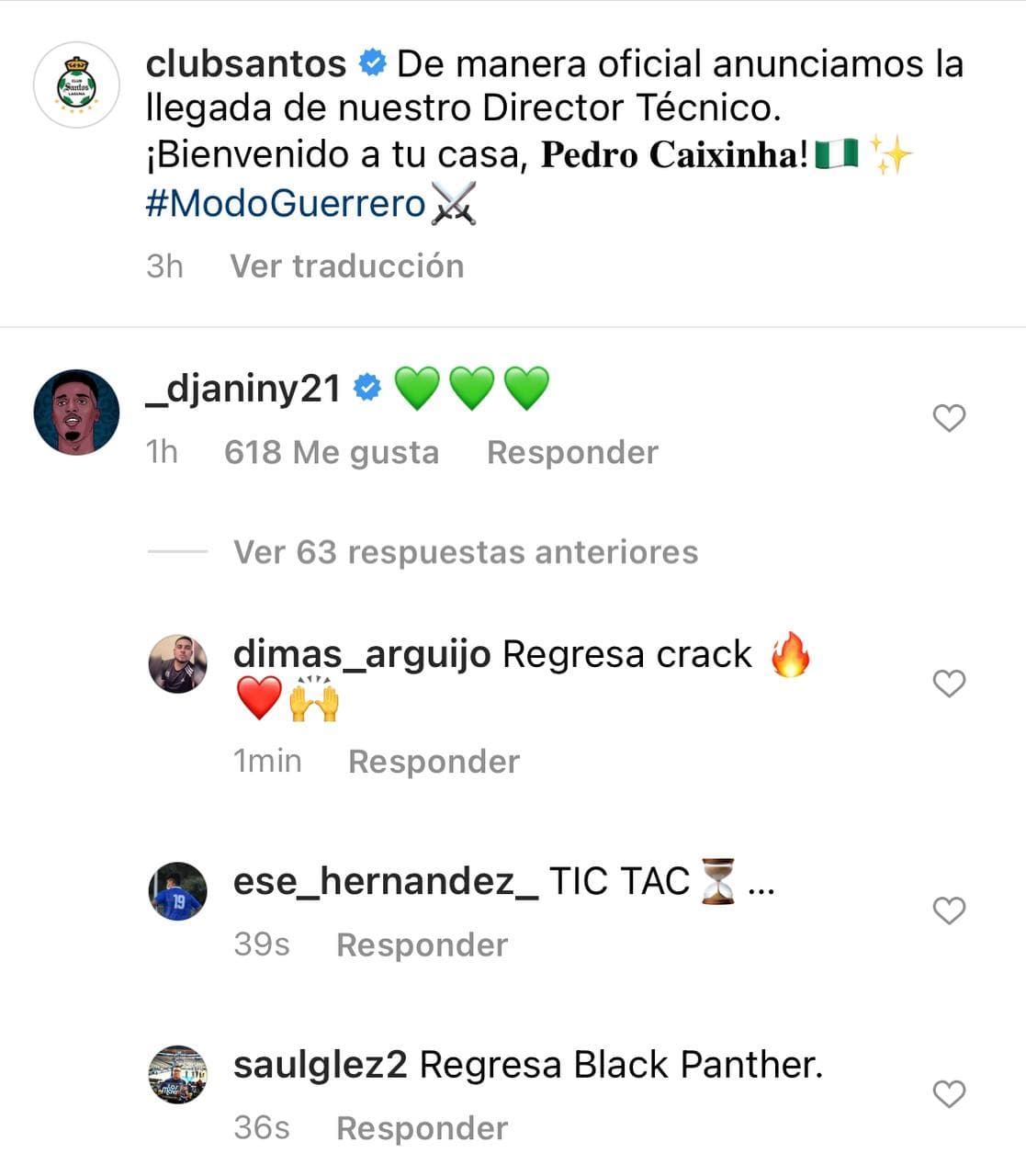The height and width of the screenshot is (1176, 1026).
Task: Reply to dimas_arguijo's comment
Action: 434,761
